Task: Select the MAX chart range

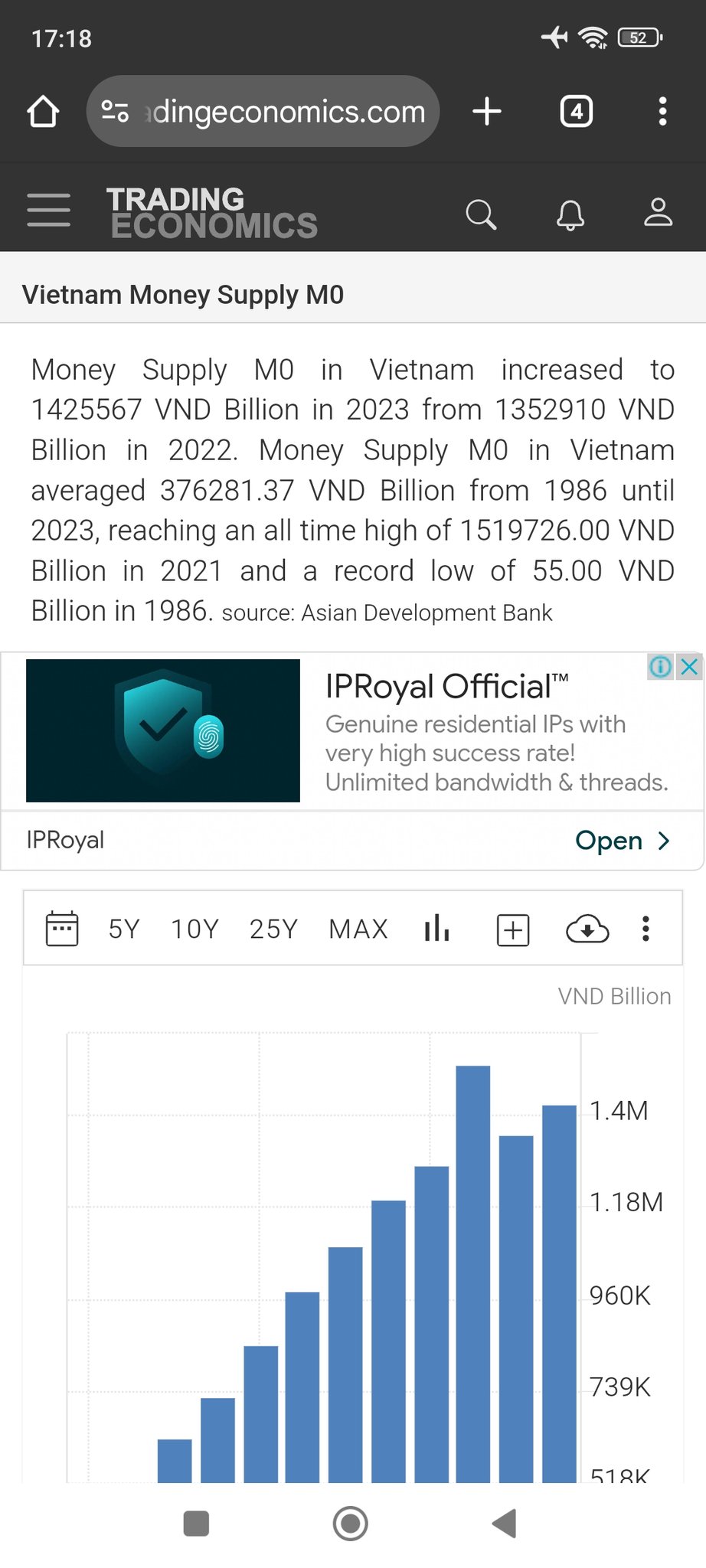Action: click(358, 929)
